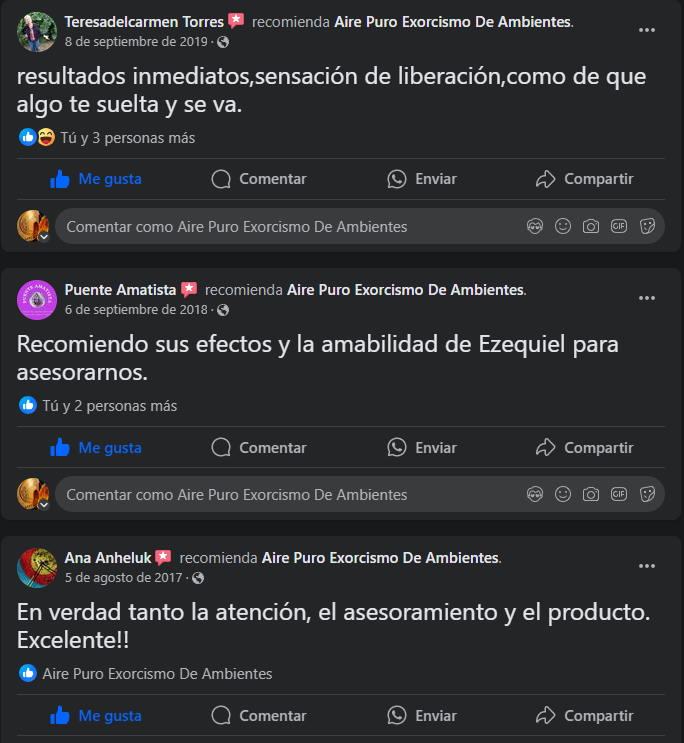Like Puente Amatista's recommendation
Image resolution: width=684 pixels, height=743 pixels.
96,447
